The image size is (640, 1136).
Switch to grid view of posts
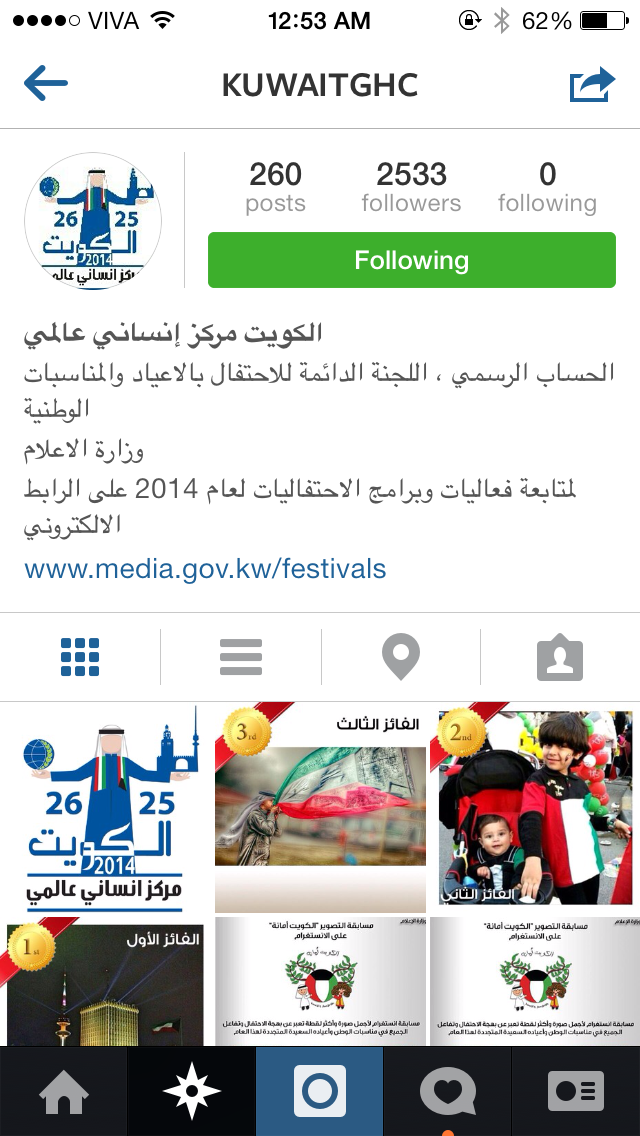coord(80,657)
